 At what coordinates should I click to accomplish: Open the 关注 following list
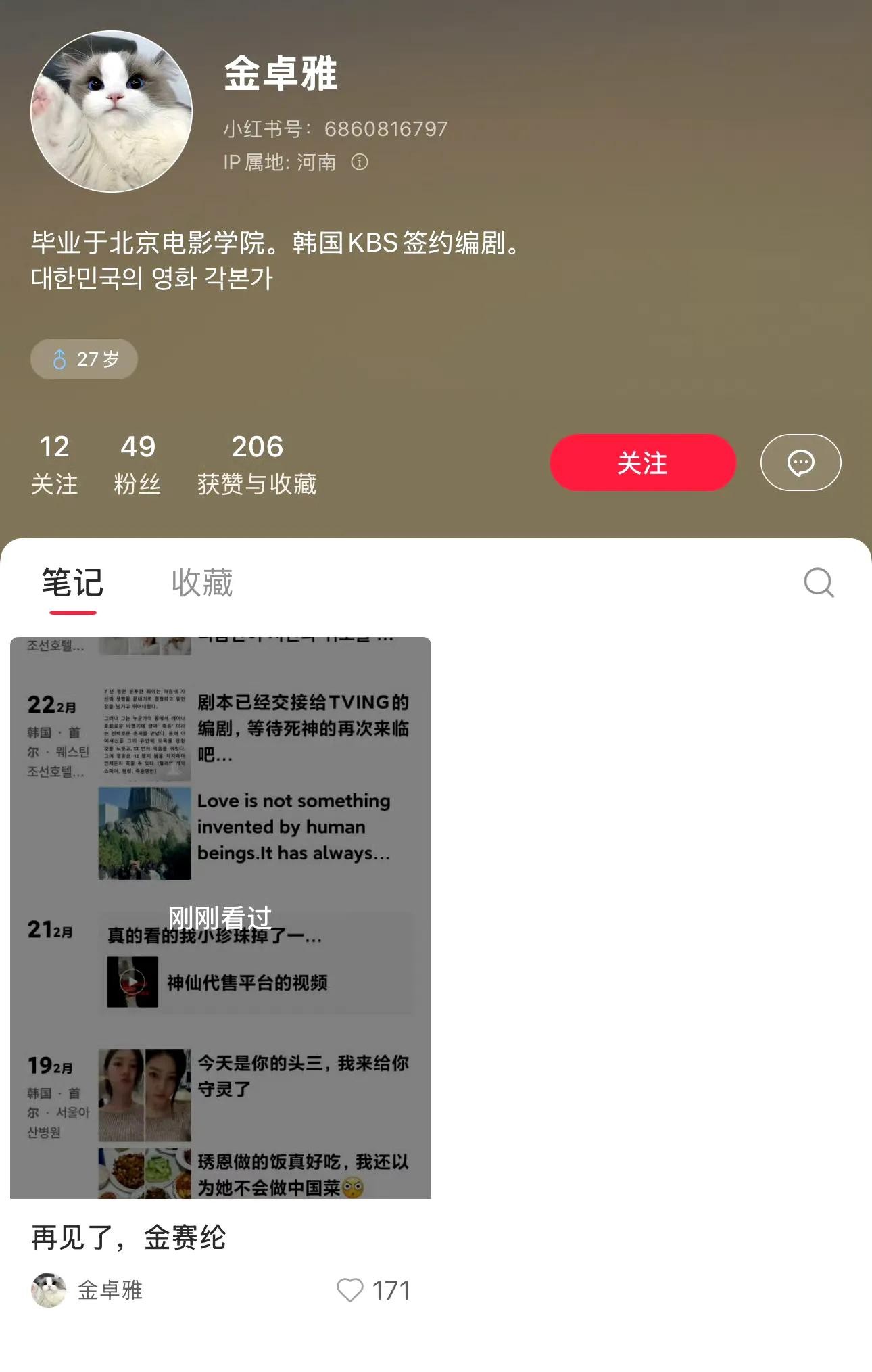54,464
